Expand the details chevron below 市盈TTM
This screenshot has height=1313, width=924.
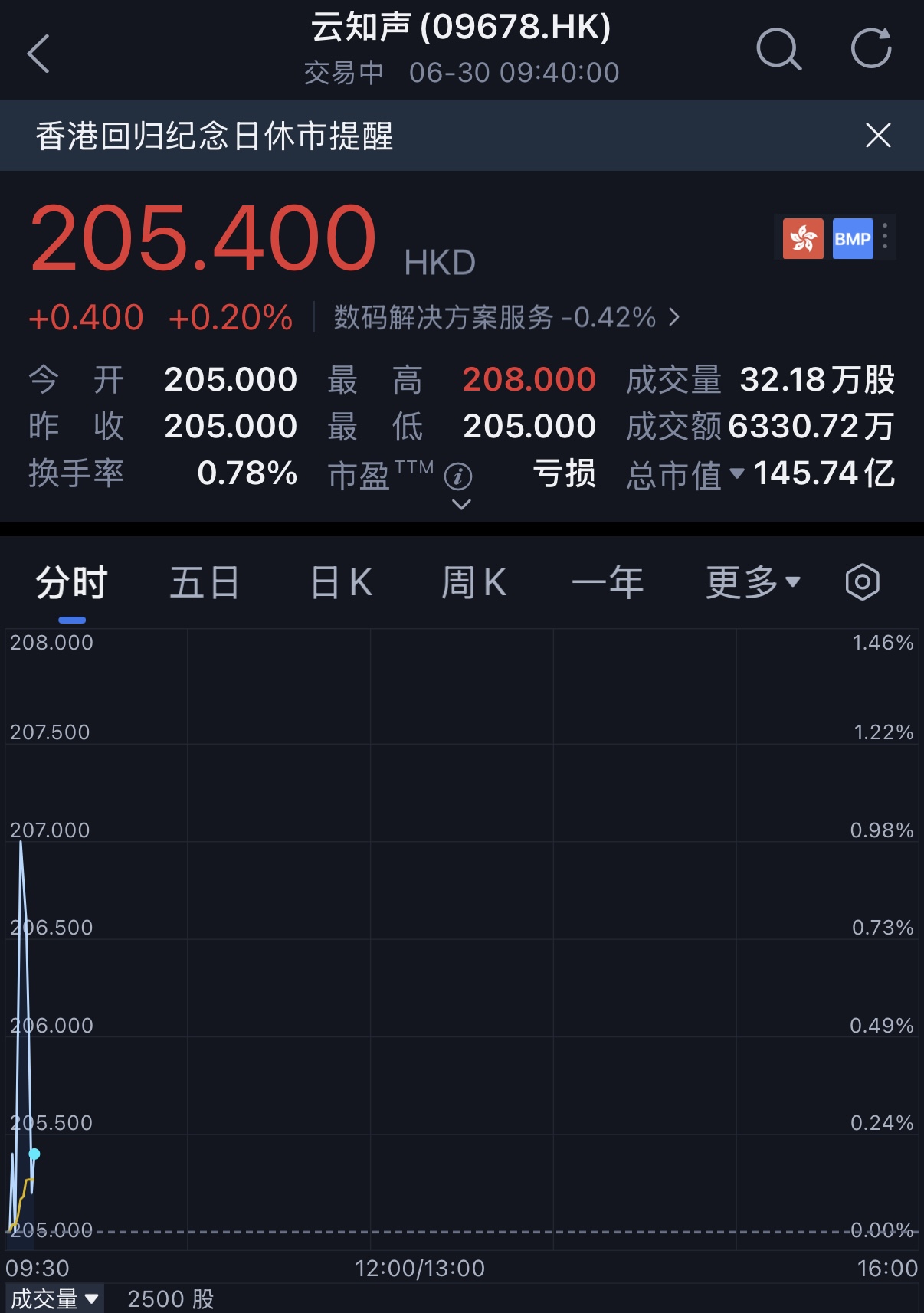pos(460,503)
